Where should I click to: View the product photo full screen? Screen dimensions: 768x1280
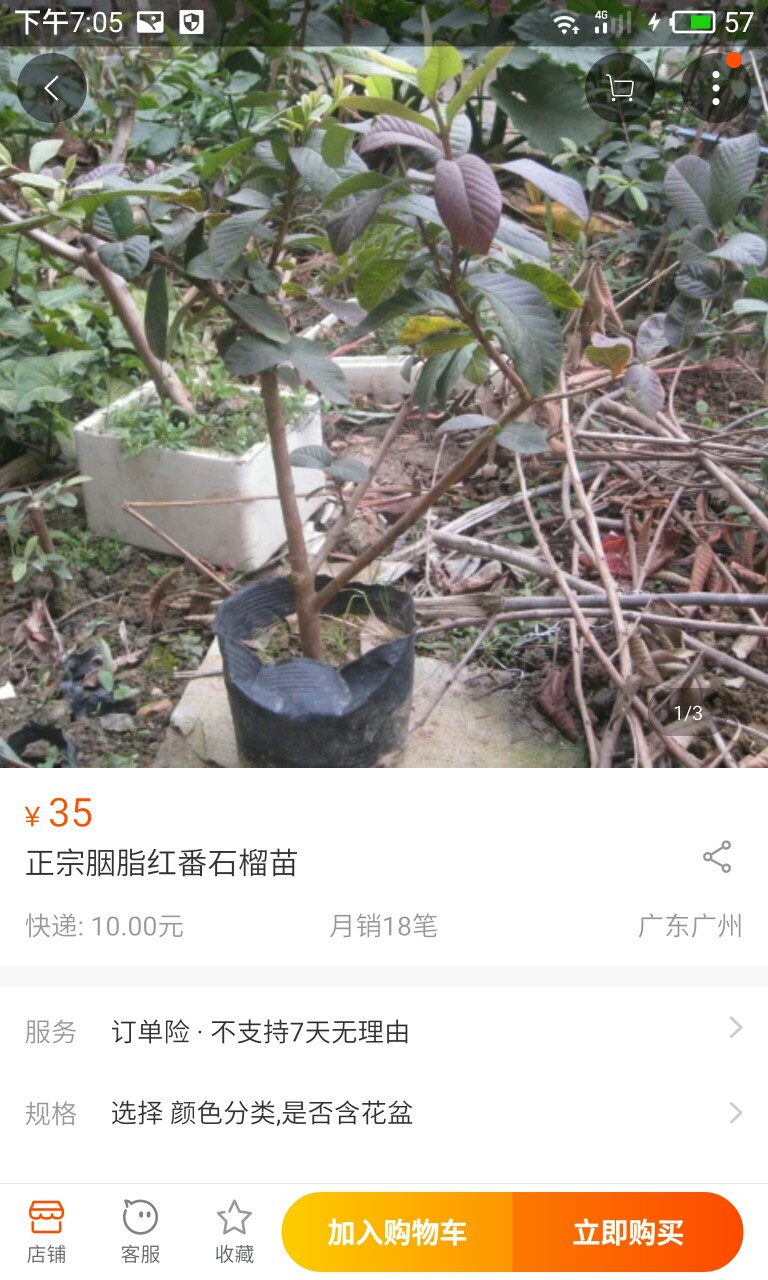click(x=384, y=400)
